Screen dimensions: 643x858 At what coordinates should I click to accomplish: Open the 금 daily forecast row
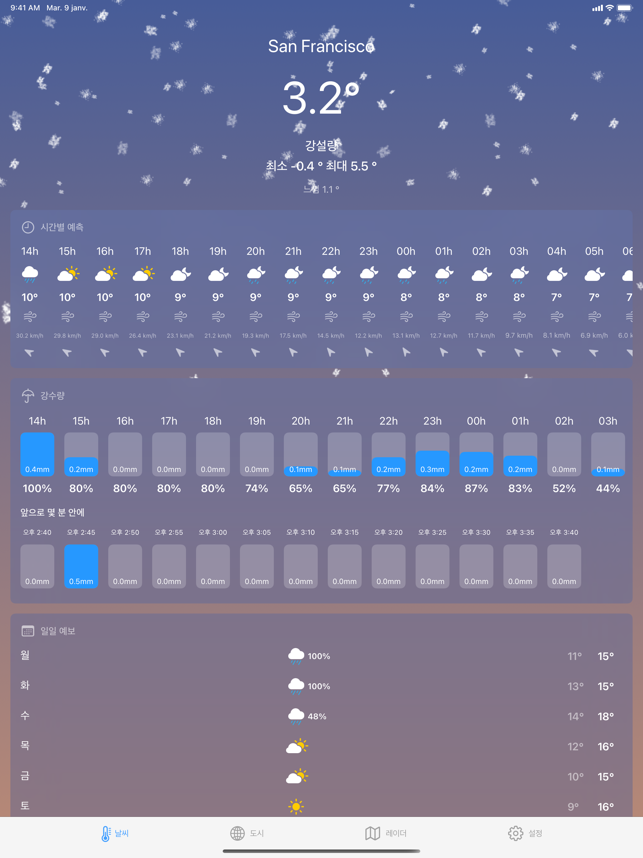320,776
